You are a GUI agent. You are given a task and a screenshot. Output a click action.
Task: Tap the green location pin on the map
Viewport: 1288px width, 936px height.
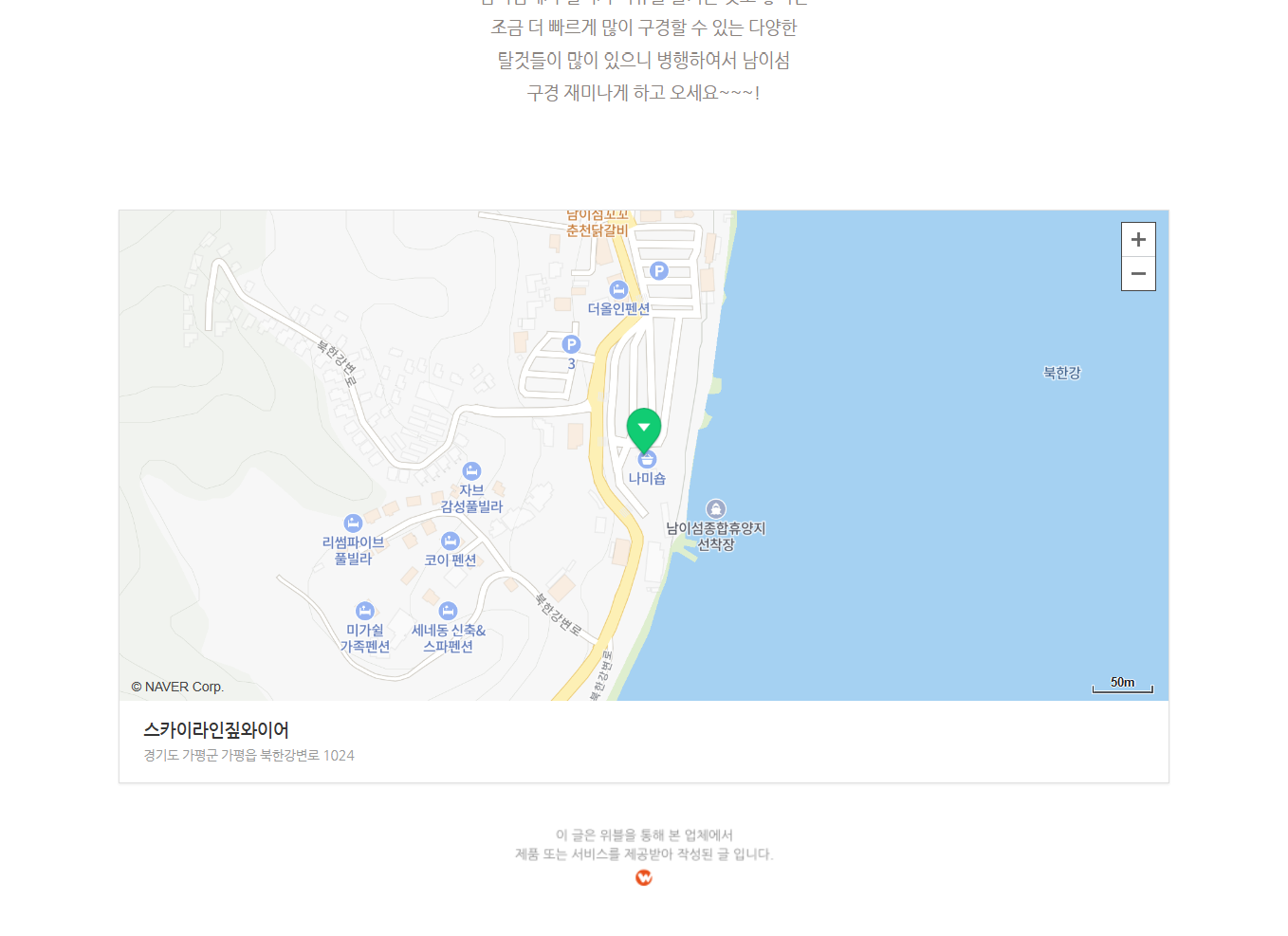click(x=644, y=430)
